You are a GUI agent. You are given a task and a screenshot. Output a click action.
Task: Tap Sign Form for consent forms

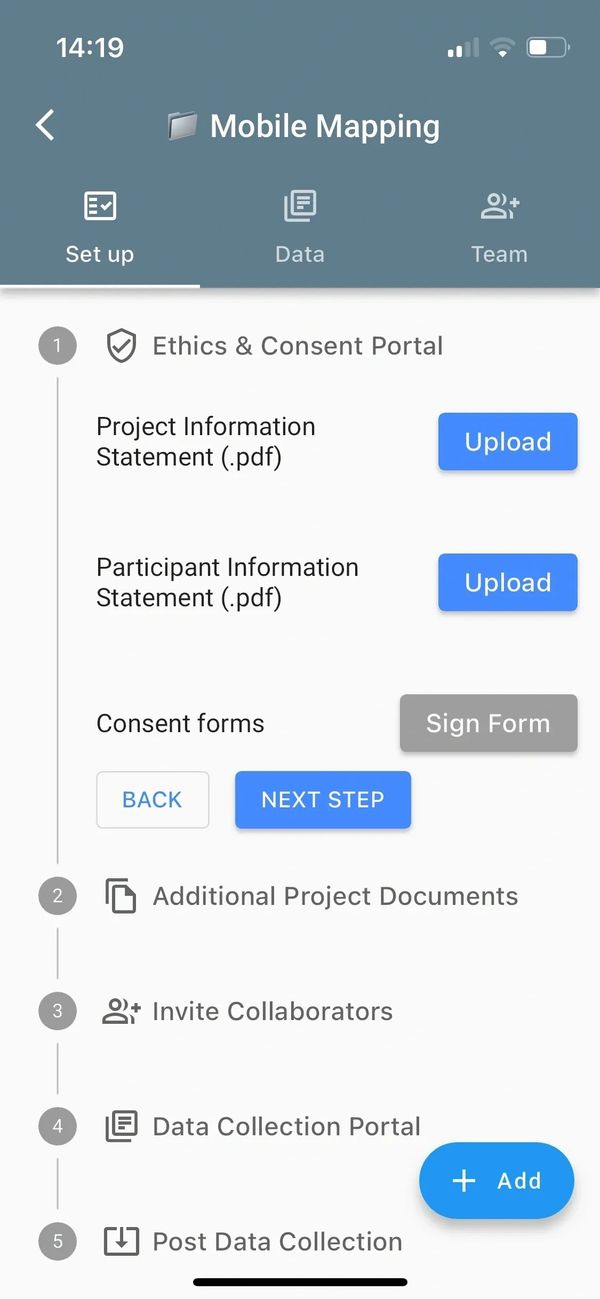488,723
